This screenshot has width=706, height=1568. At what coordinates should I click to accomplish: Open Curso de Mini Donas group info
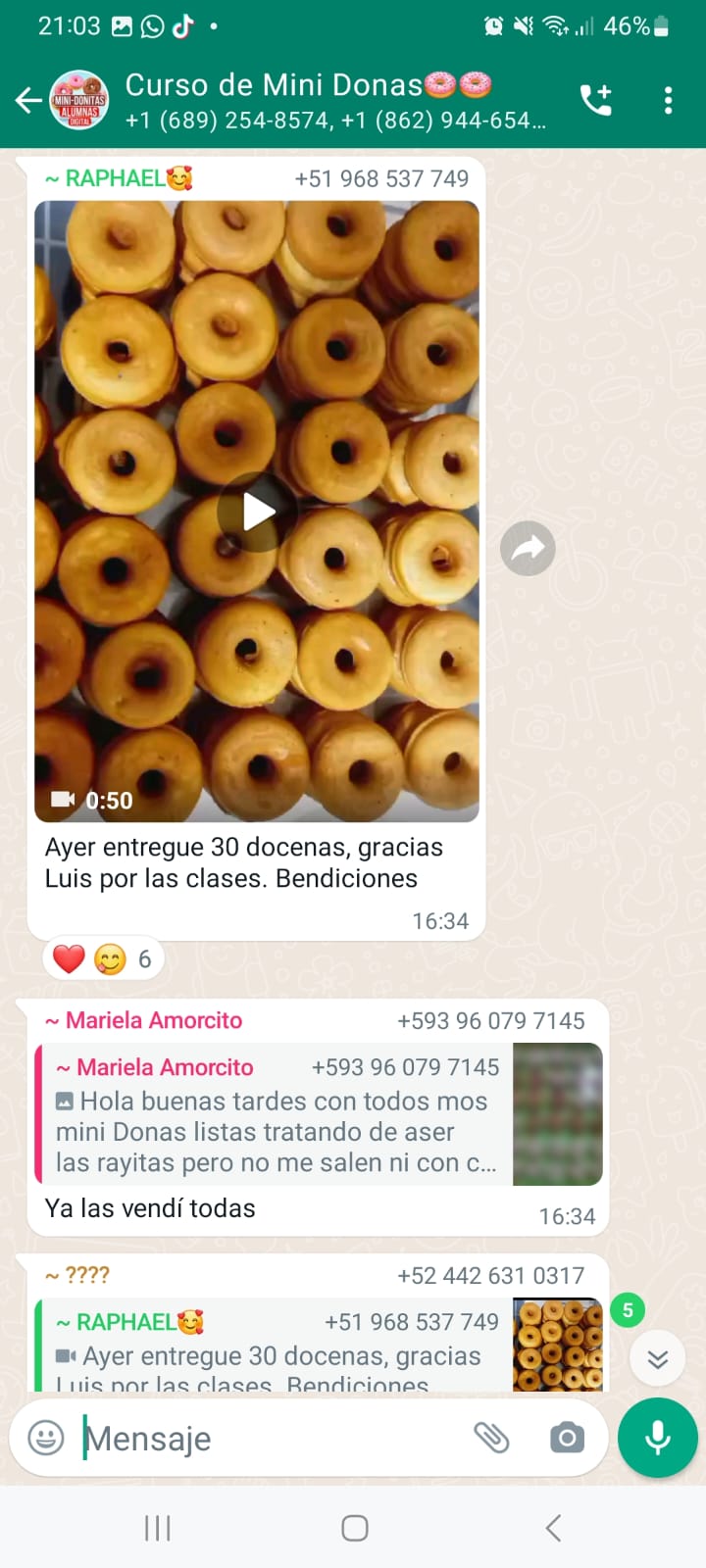point(333,100)
